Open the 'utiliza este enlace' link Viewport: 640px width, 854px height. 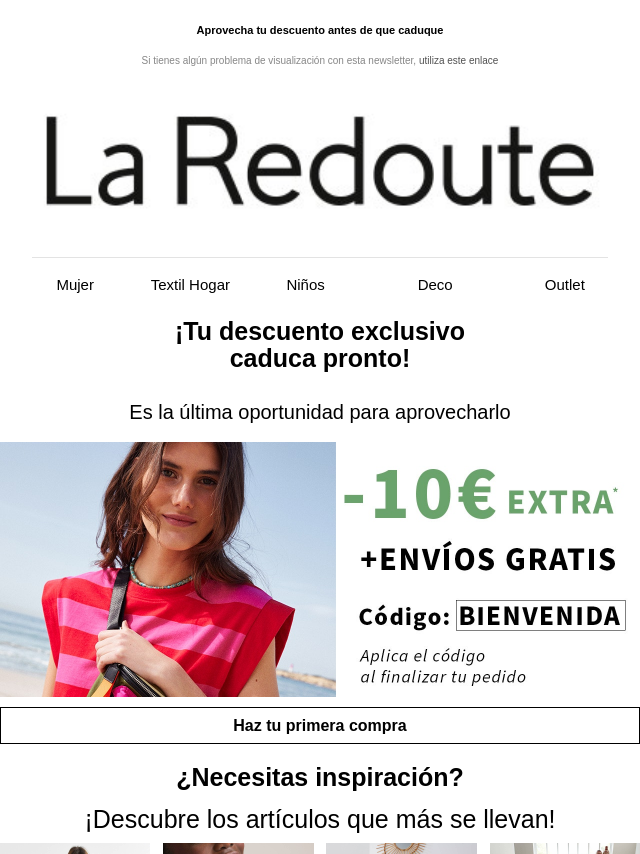[458, 61]
